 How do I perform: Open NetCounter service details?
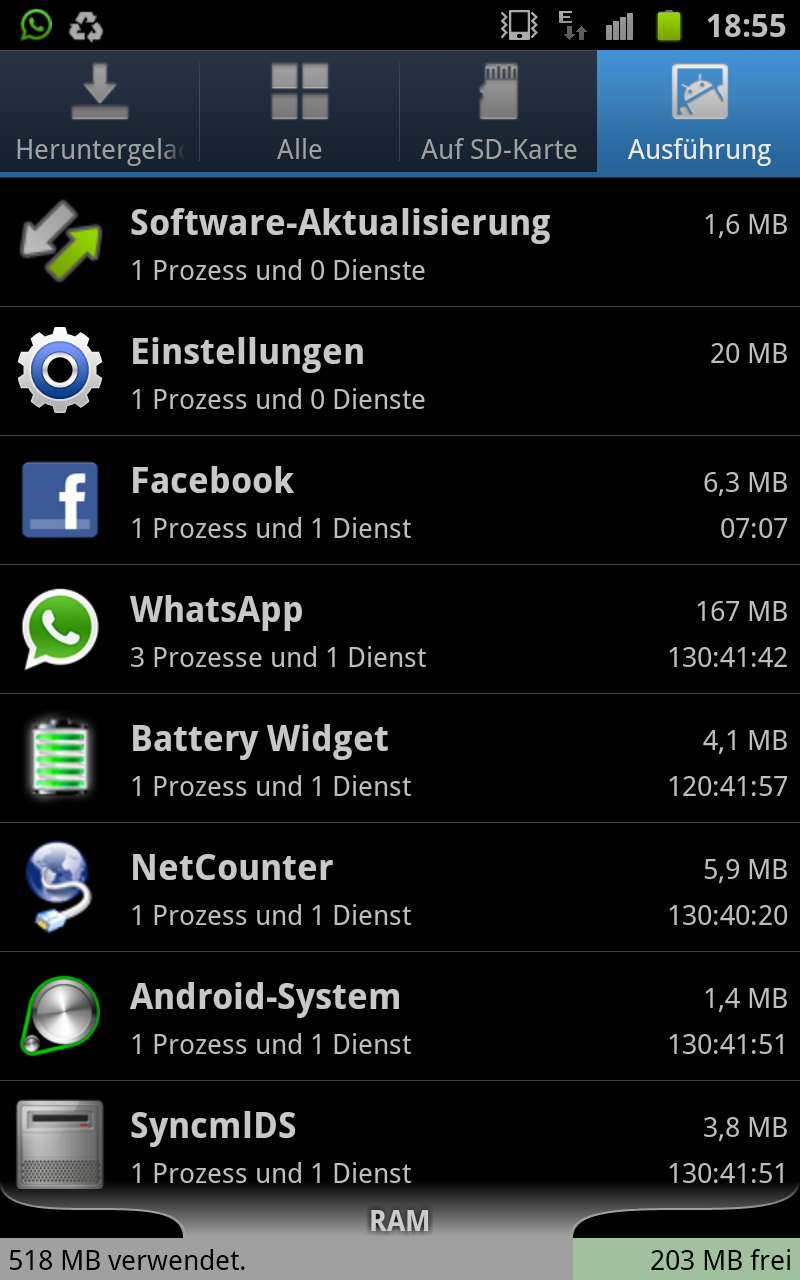(400, 887)
